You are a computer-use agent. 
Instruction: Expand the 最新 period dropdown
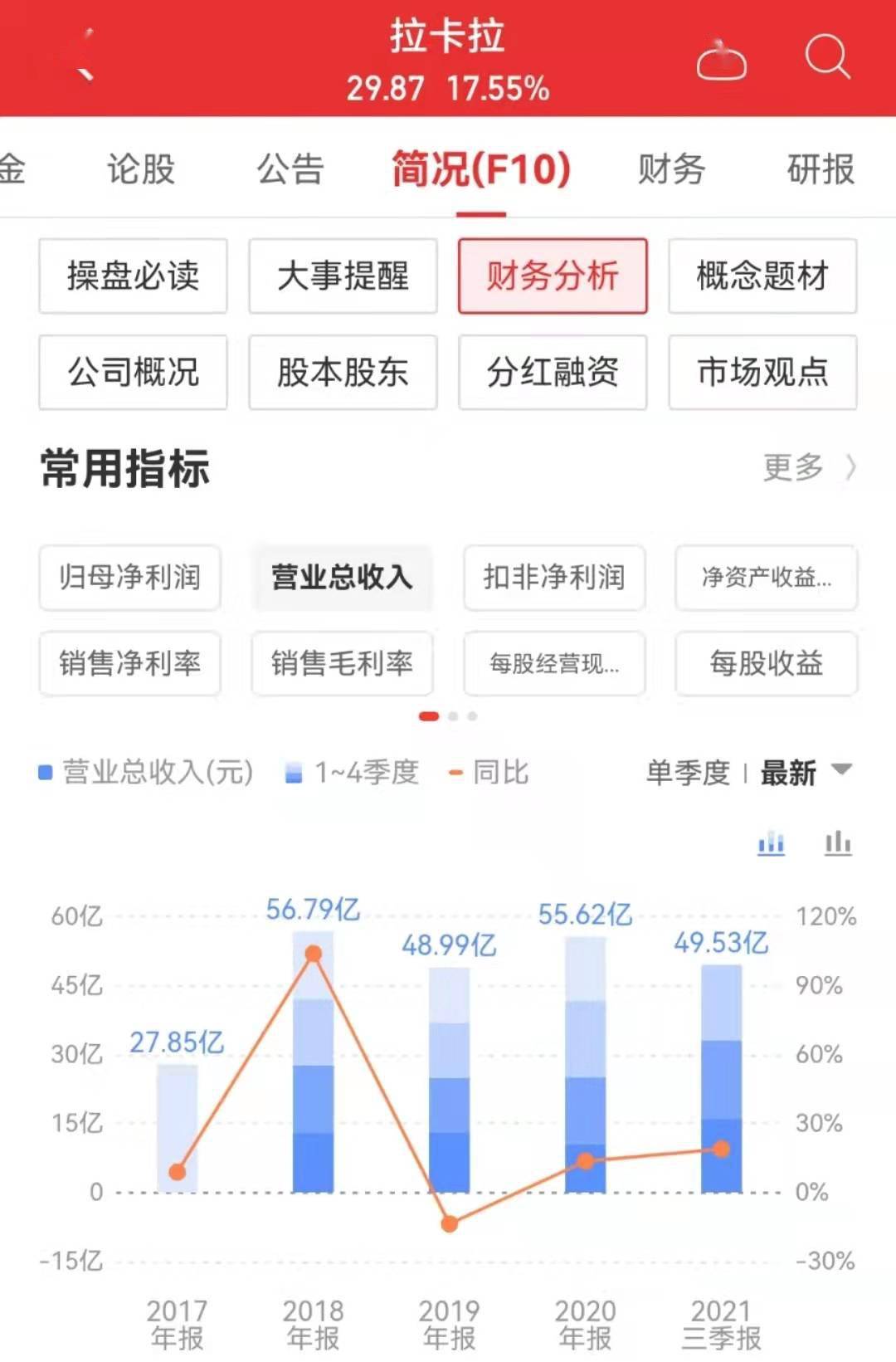806,773
